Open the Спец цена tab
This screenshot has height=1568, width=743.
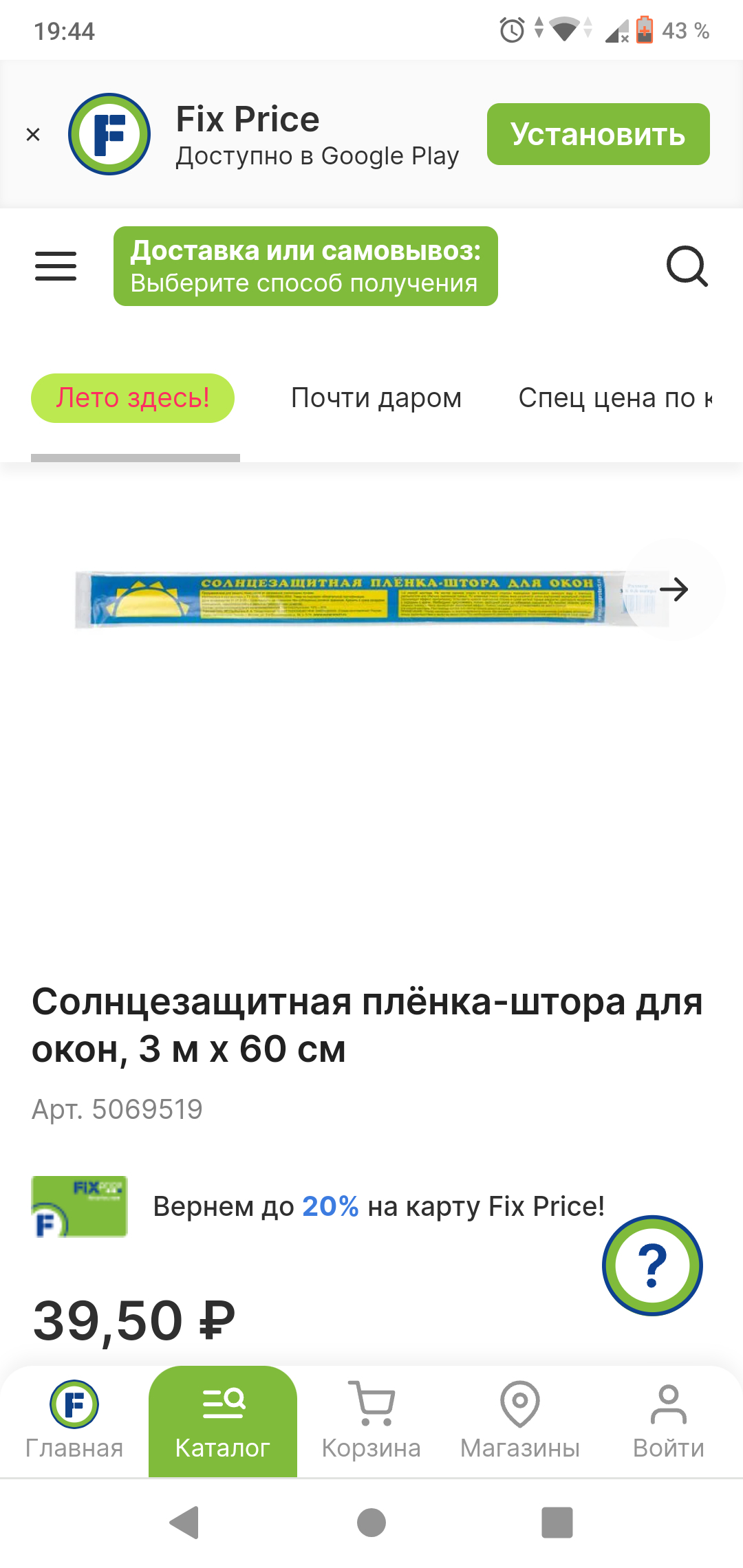(x=614, y=398)
